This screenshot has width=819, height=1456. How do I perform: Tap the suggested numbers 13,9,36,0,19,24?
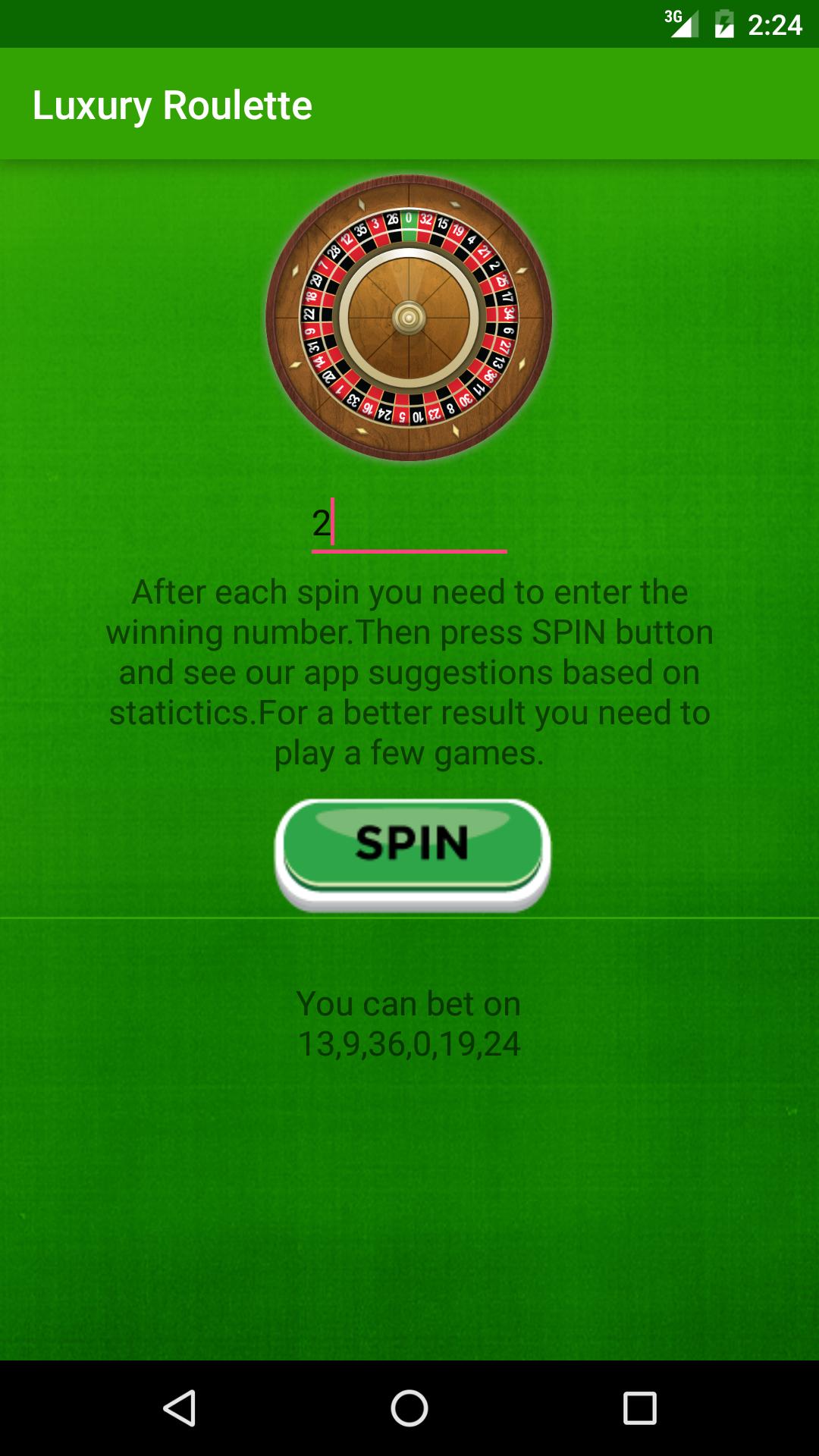(x=409, y=1045)
